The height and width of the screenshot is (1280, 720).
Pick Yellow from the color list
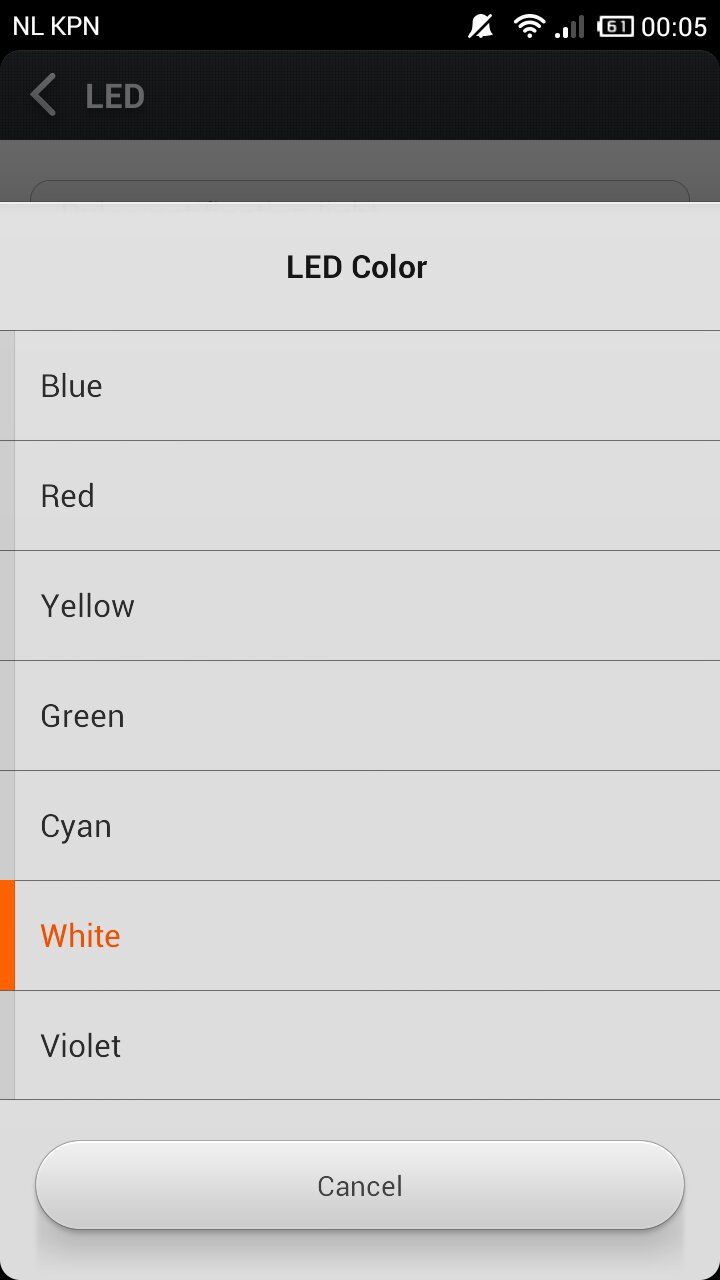click(x=360, y=606)
